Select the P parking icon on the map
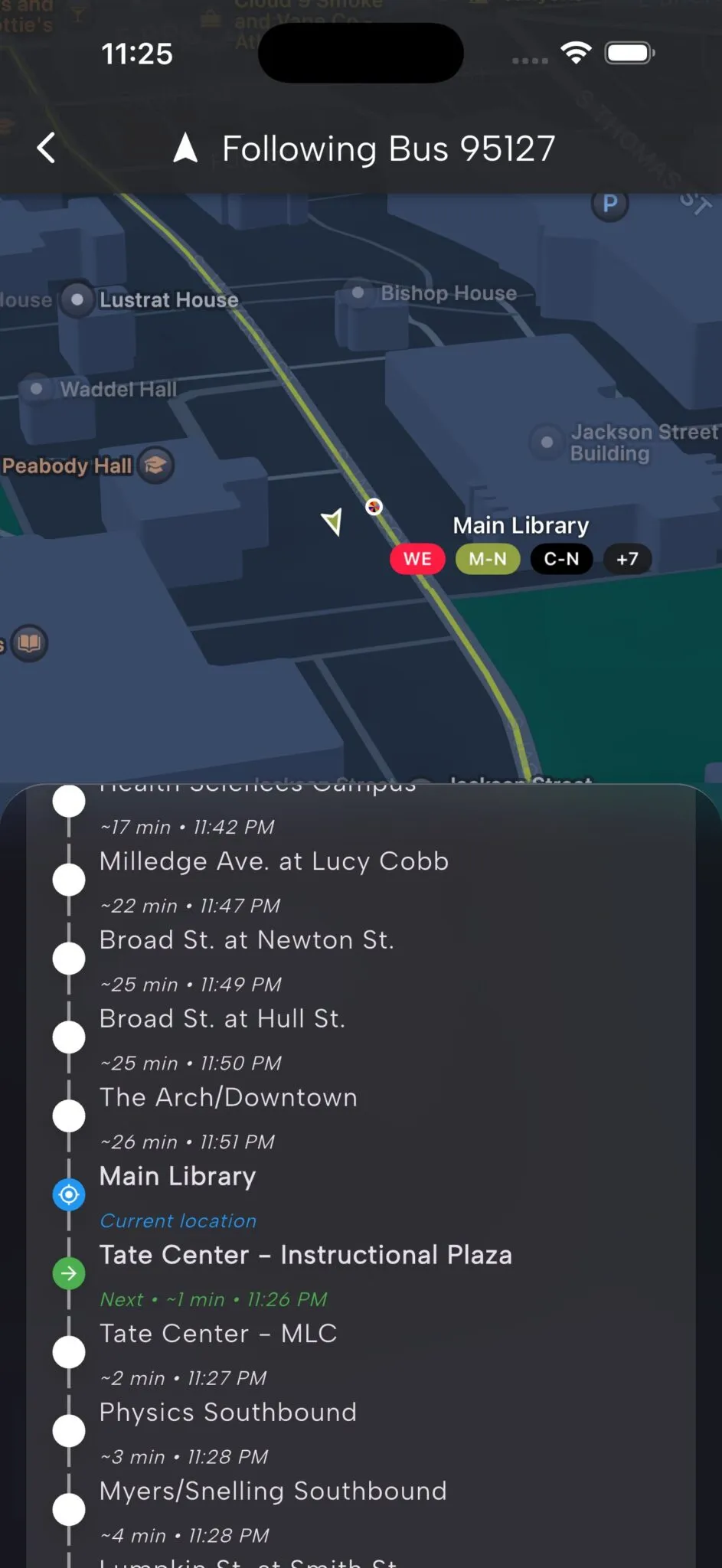The height and width of the screenshot is (1568, 722). (610, 205)
